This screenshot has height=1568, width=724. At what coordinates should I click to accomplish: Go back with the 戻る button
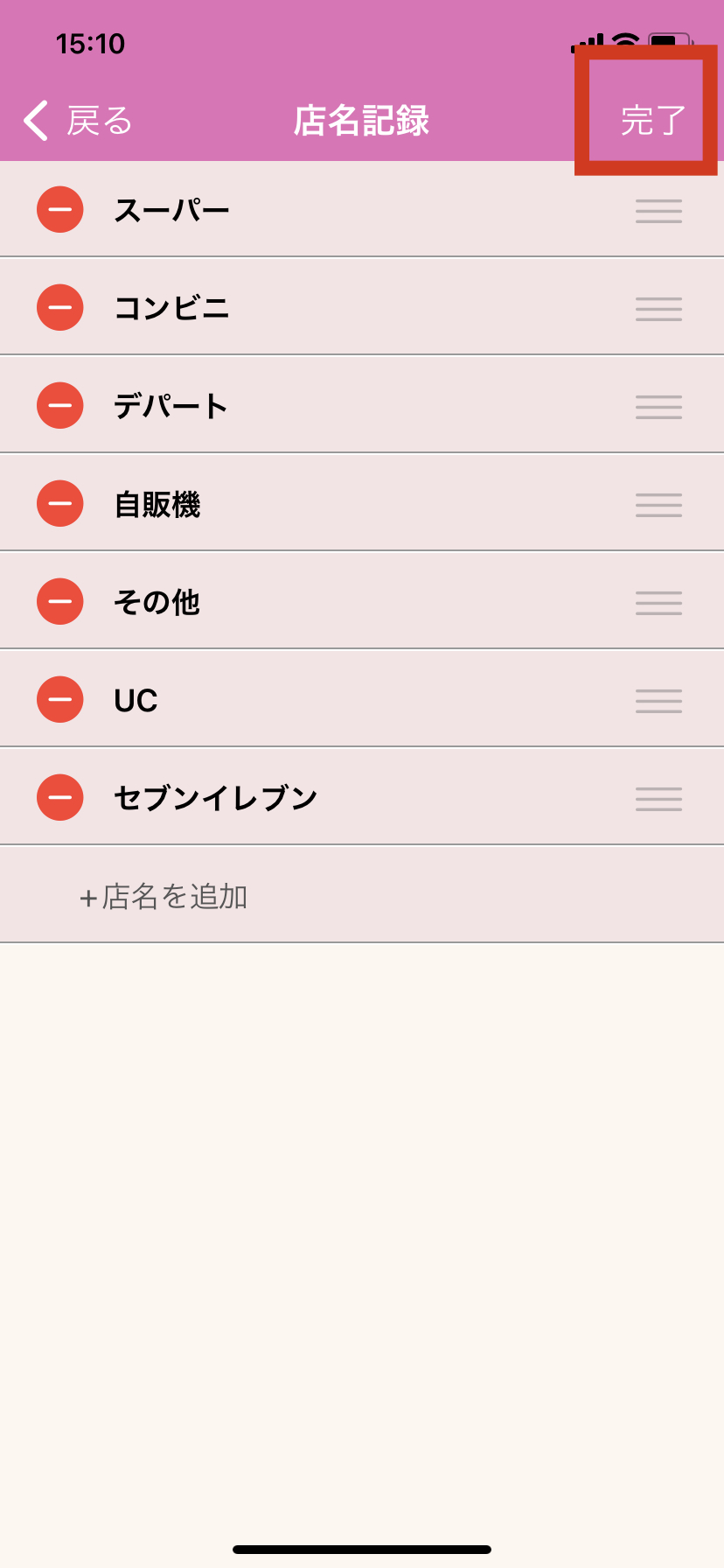click(79, 121)
